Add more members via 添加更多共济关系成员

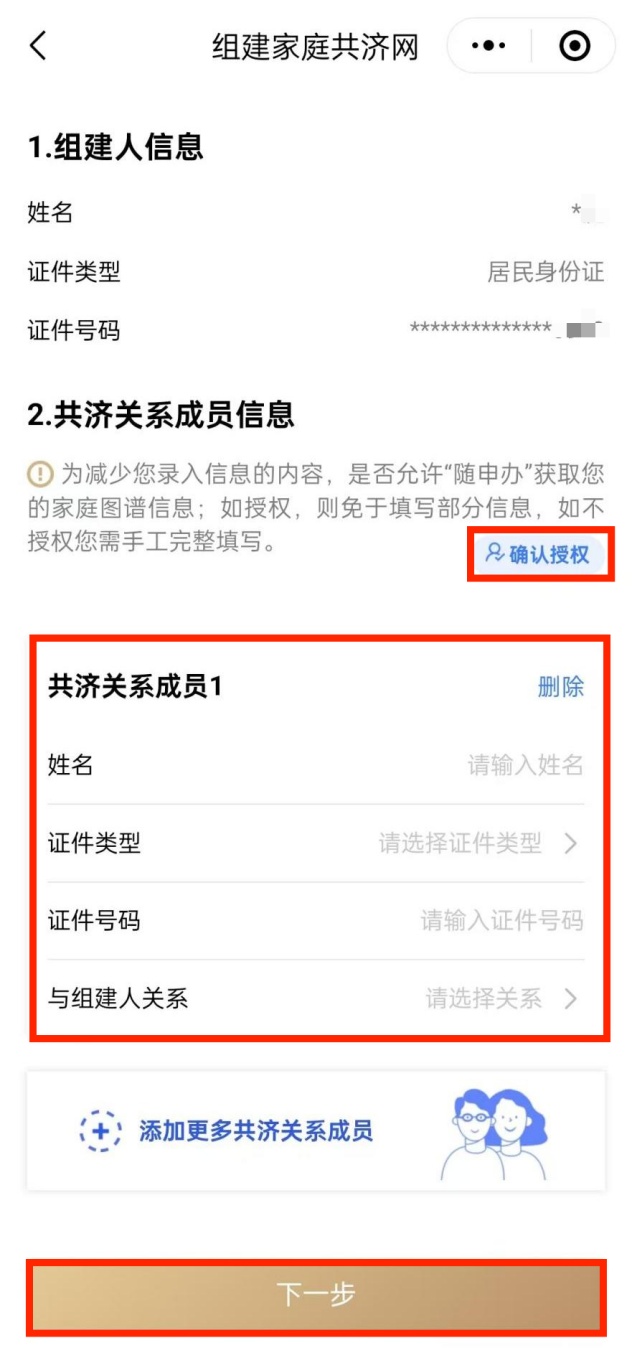(255, 1131)
